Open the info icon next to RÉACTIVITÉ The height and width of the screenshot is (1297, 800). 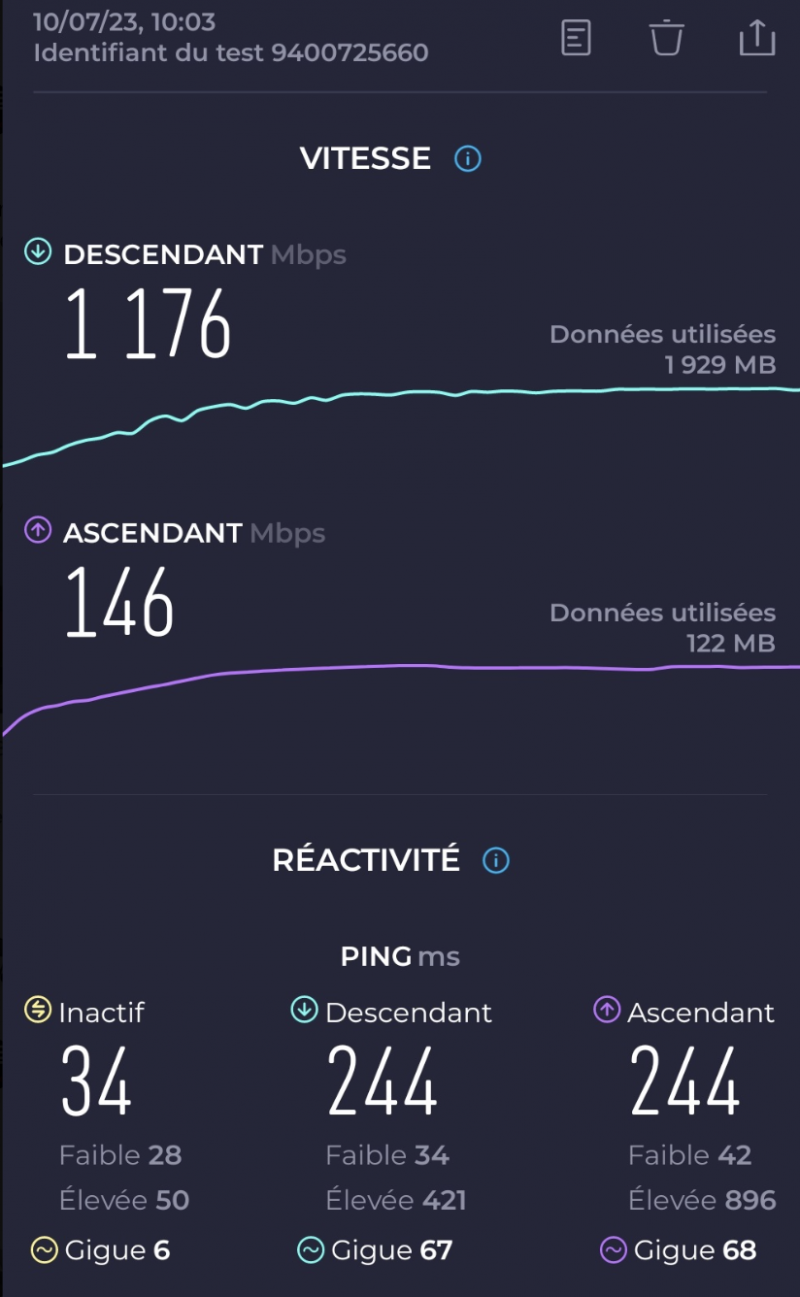pos(496,860)
